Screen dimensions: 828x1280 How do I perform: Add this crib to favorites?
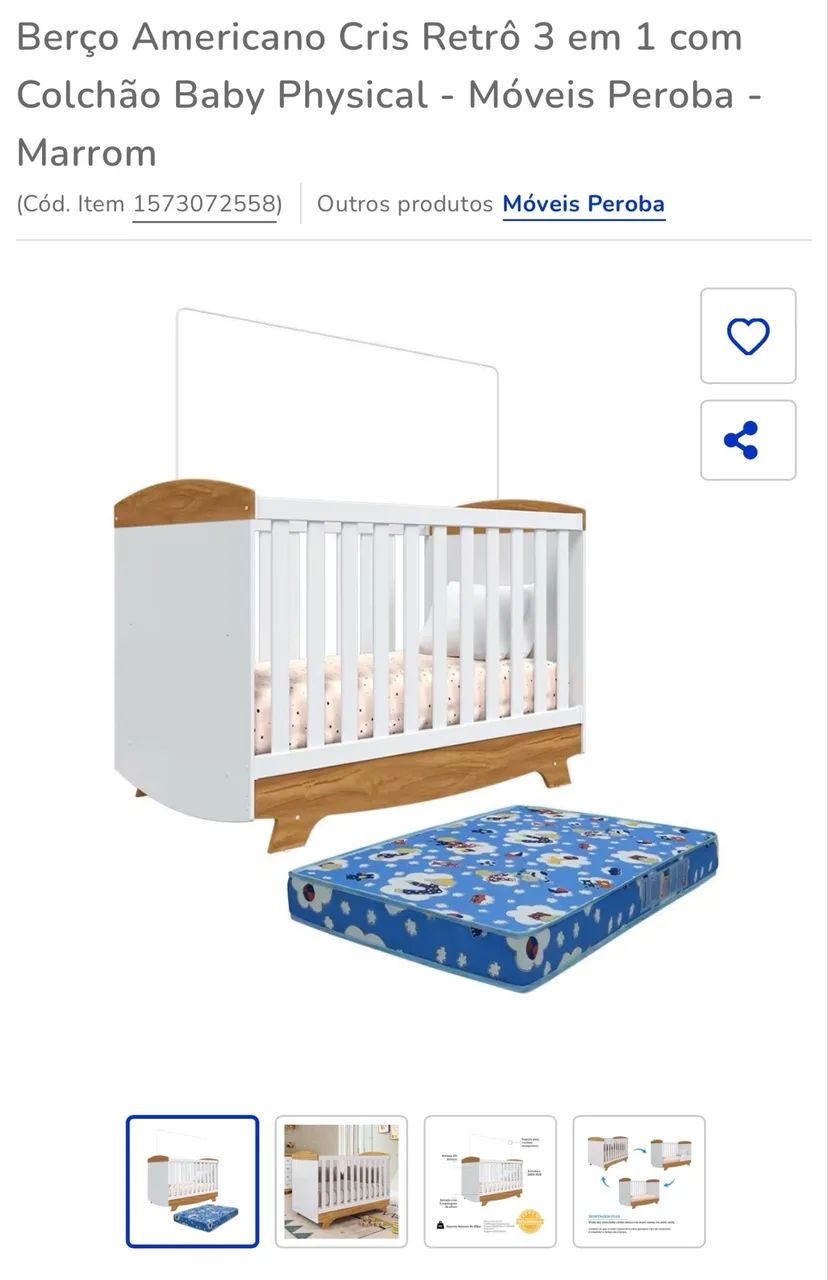748,336
